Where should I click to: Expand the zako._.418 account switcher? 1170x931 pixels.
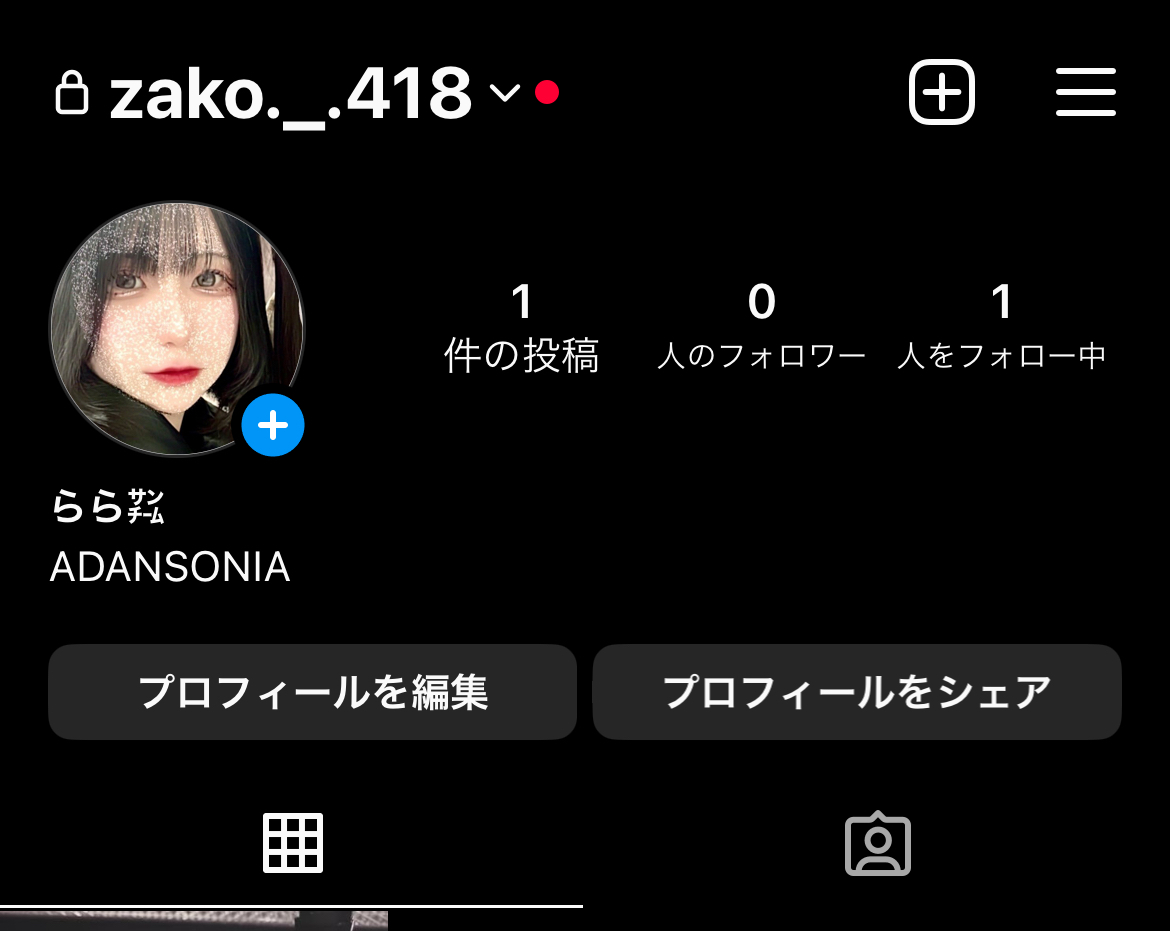[505, 93]
